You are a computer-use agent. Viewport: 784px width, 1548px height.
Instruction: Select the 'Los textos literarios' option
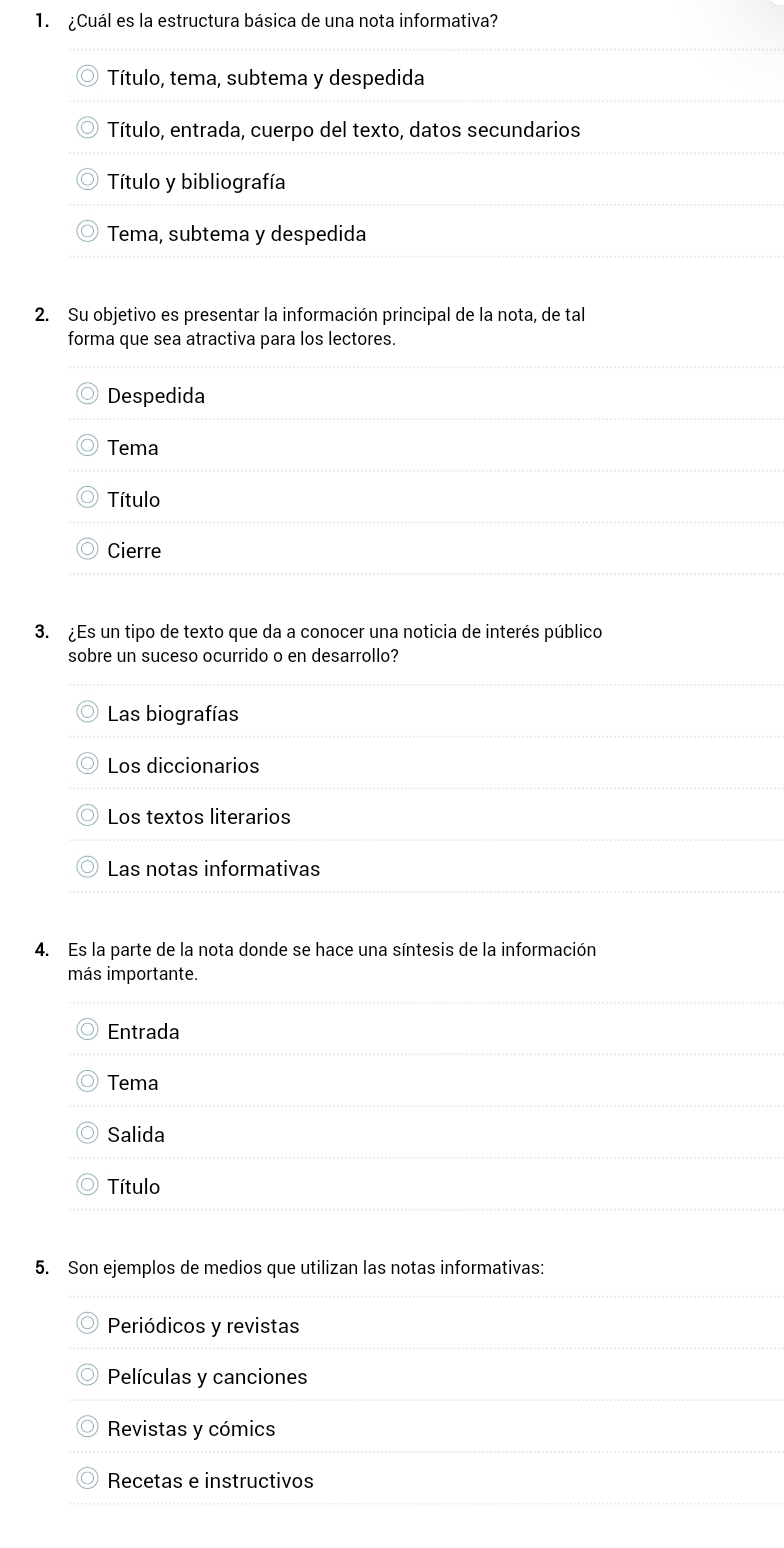(88, 817)
